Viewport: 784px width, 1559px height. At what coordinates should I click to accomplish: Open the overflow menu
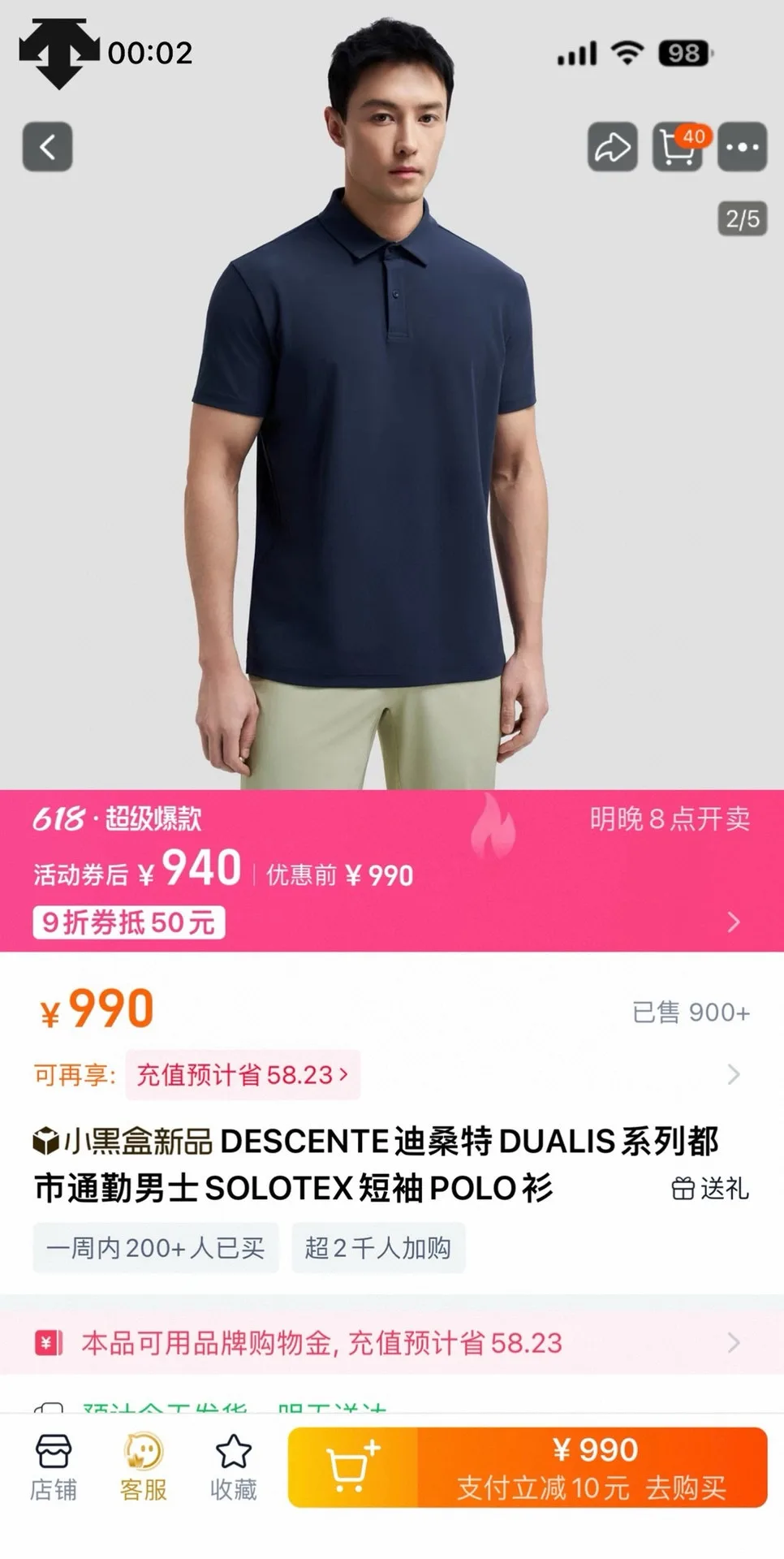[x=742, y=147]
